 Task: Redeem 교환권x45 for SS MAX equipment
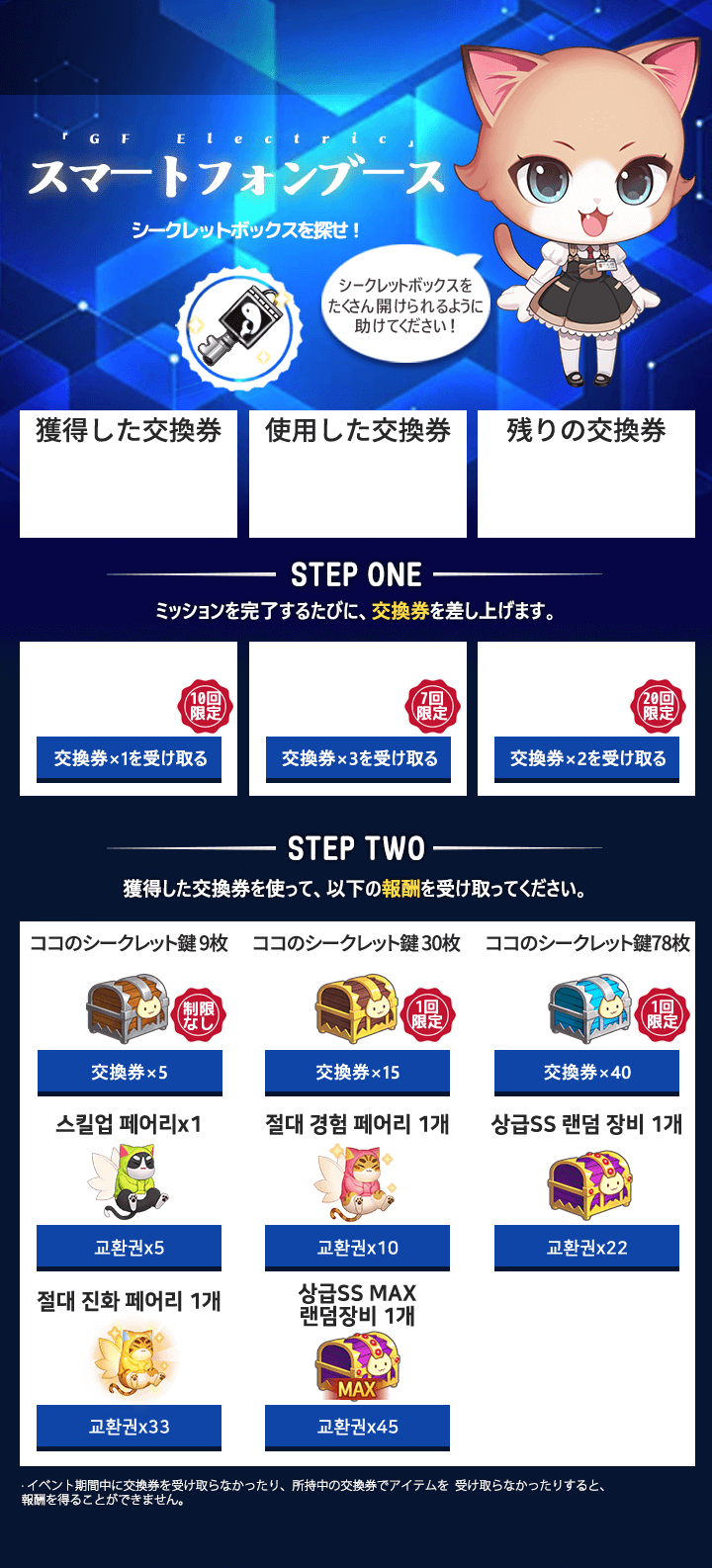(357, 1428)
